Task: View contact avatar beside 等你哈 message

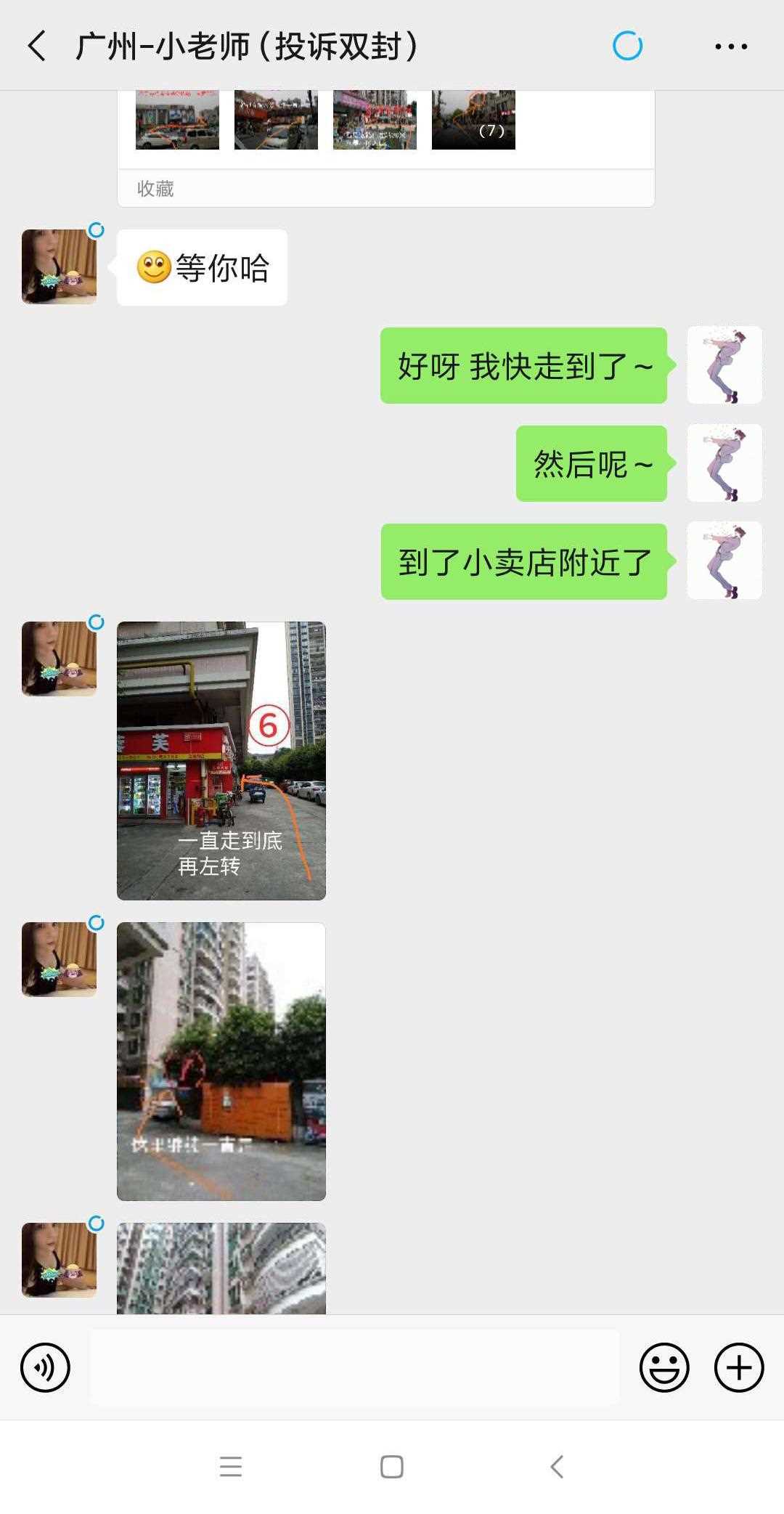Action: click(x=60, y=266)
